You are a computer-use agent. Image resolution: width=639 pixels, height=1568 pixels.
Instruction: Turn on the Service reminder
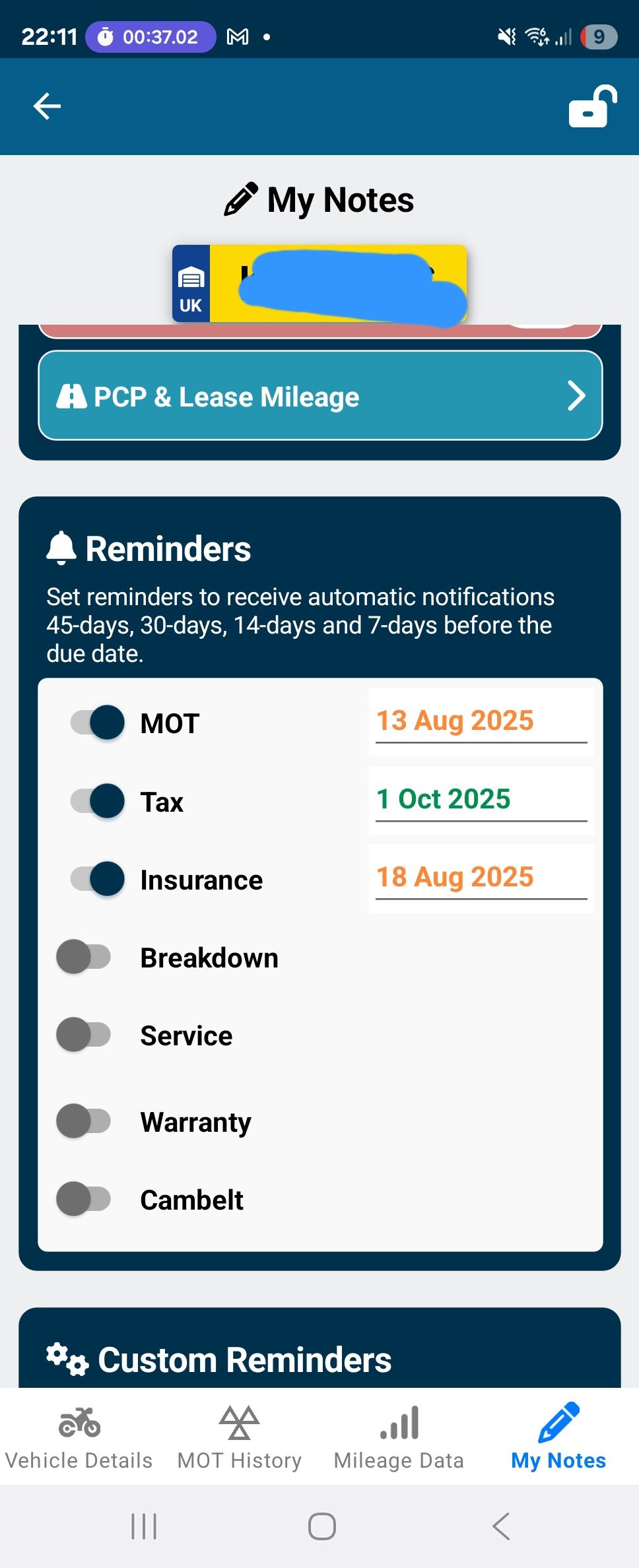coord(84,1035)
